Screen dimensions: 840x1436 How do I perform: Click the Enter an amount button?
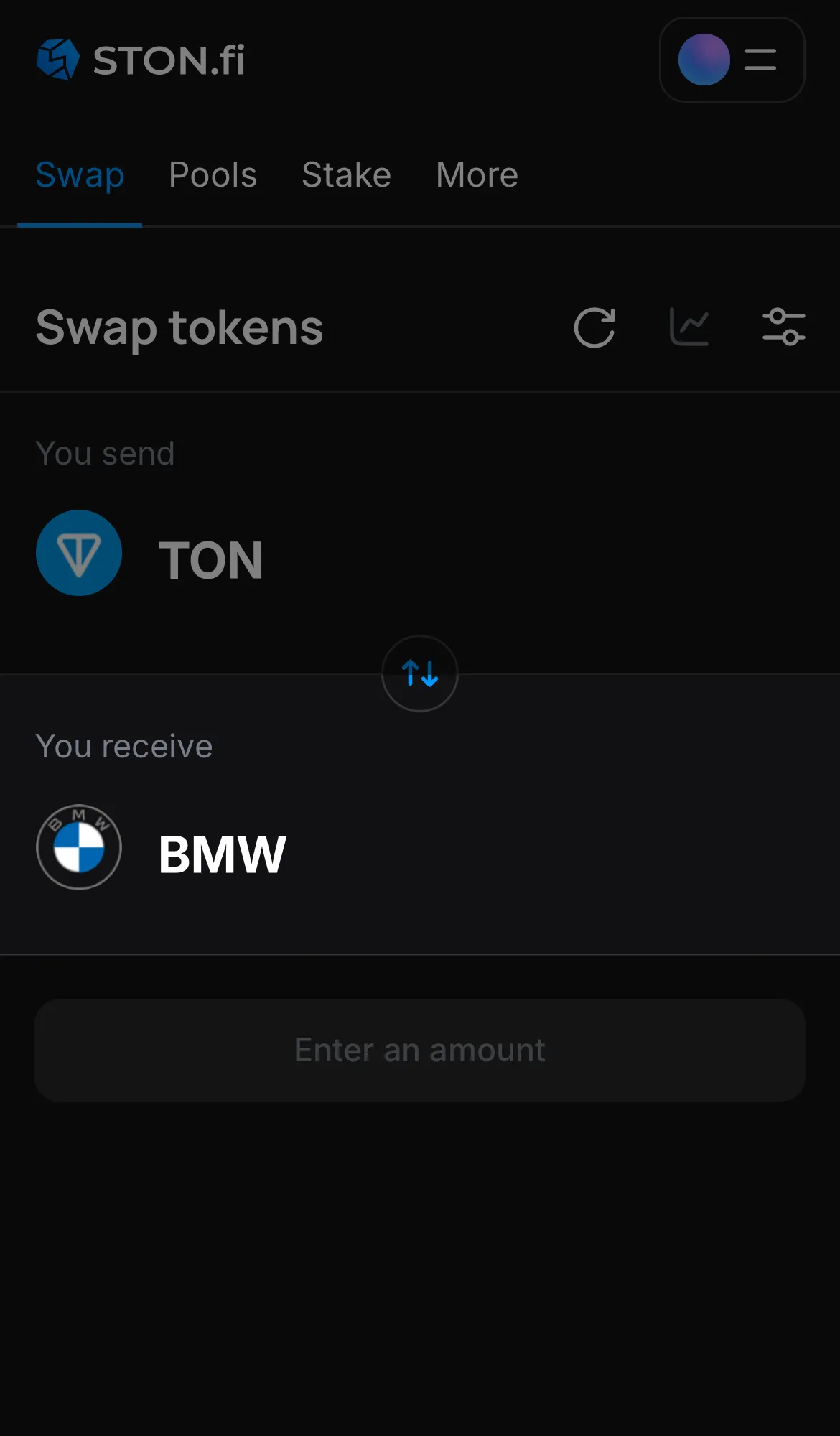419,1050
